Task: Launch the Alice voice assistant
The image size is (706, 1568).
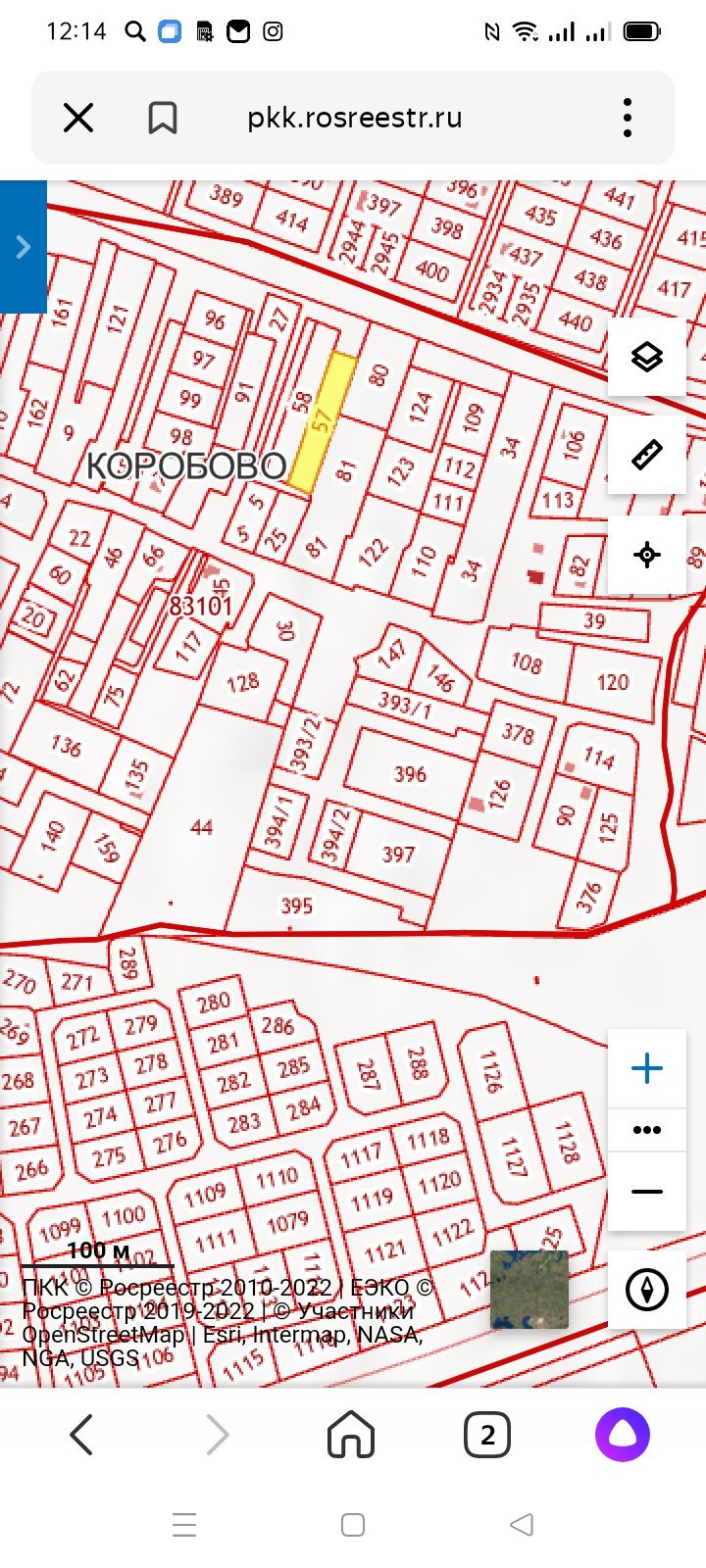Action: 623,1436
